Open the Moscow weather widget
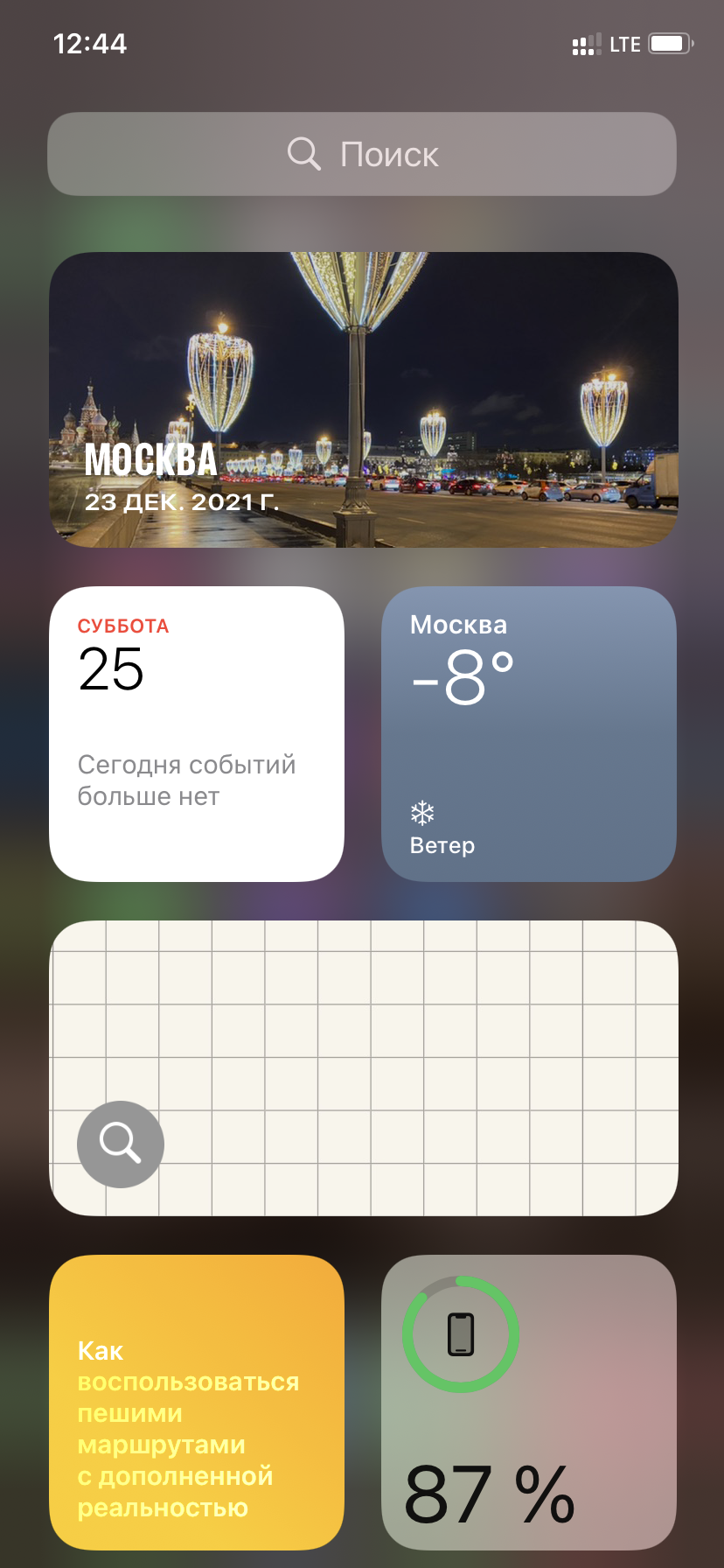724x1568 pixels. pyautogui.click(x=528, y=733)
